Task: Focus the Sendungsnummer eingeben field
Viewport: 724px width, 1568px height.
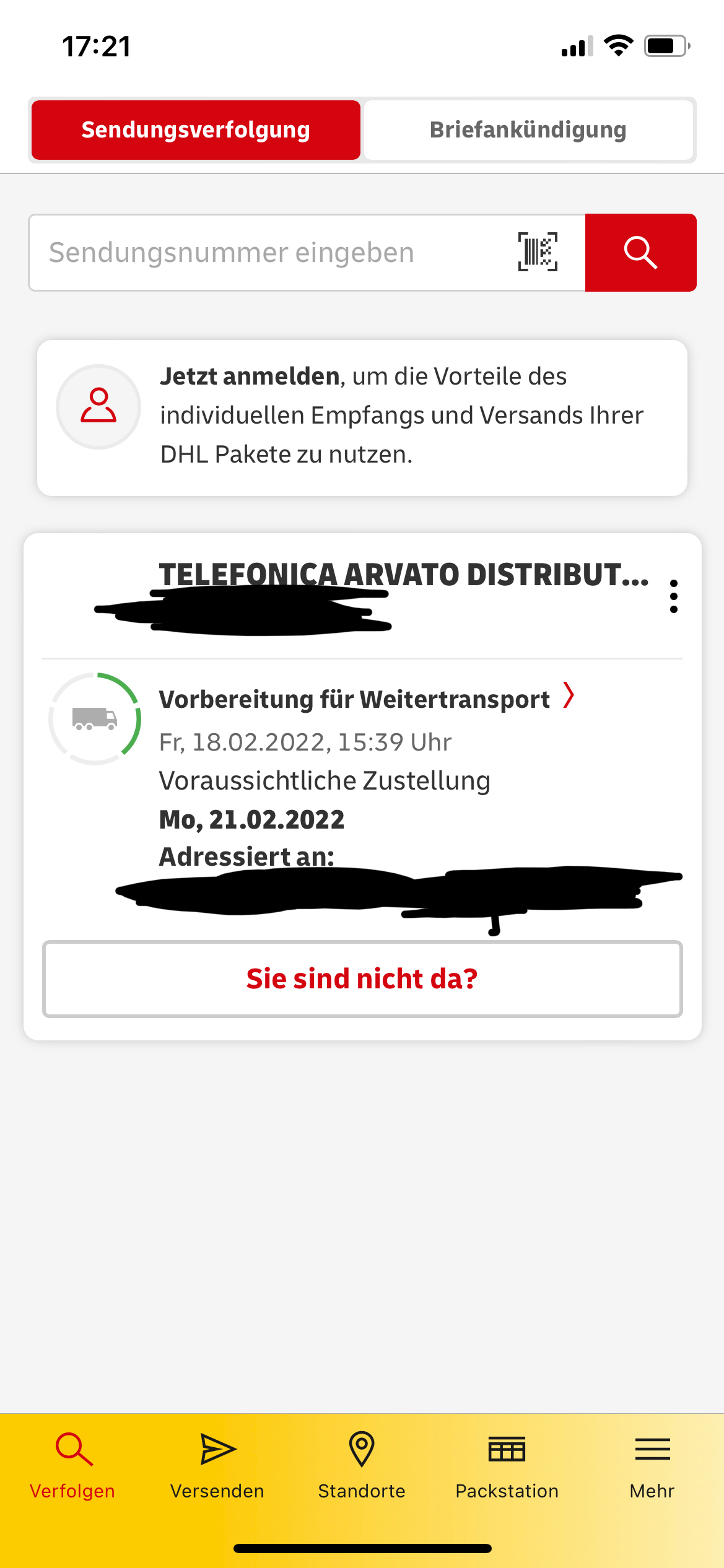Action: click(273, 253)
